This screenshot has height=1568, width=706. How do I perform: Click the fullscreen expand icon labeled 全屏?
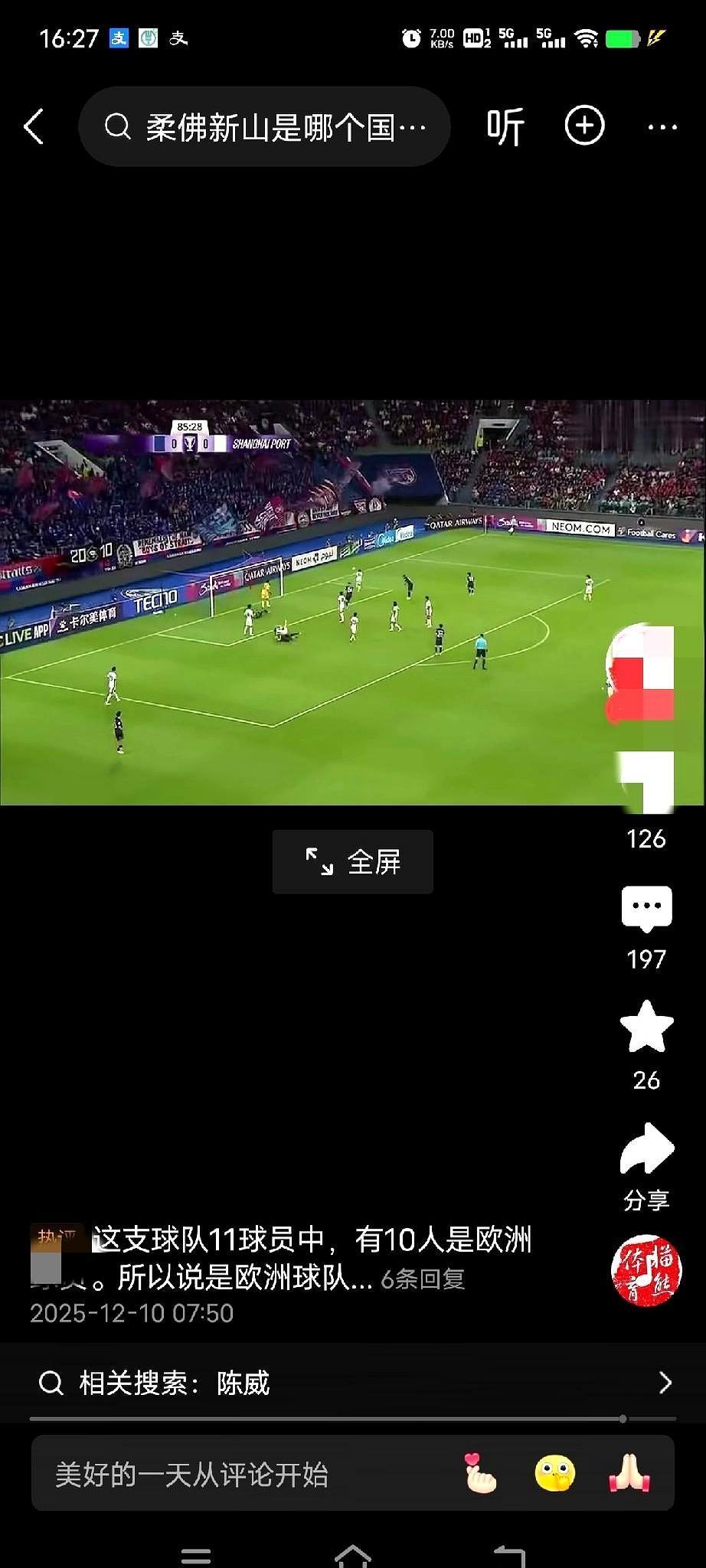click(x=352, y=861)
